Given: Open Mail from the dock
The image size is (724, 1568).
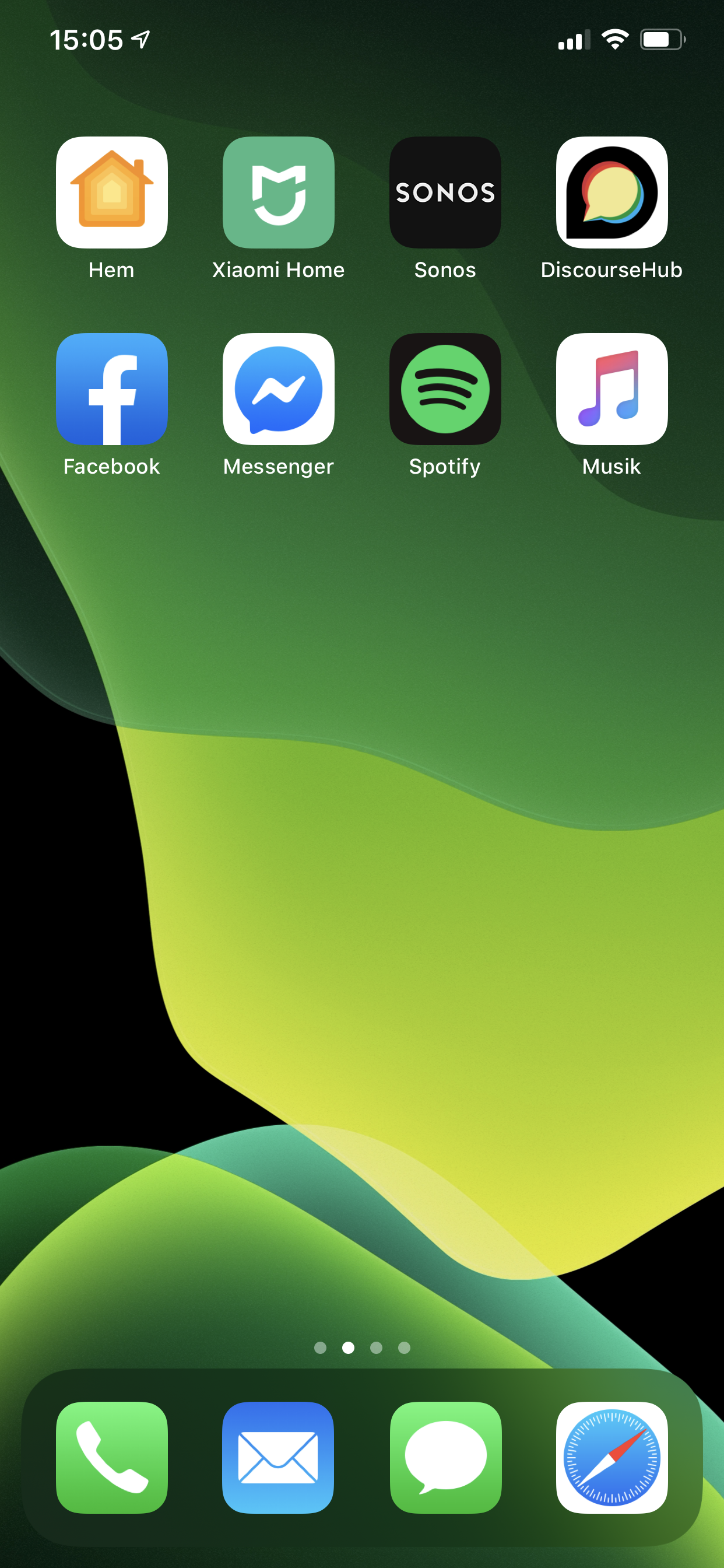Looking at the screenshot, I should (278, 1457).
